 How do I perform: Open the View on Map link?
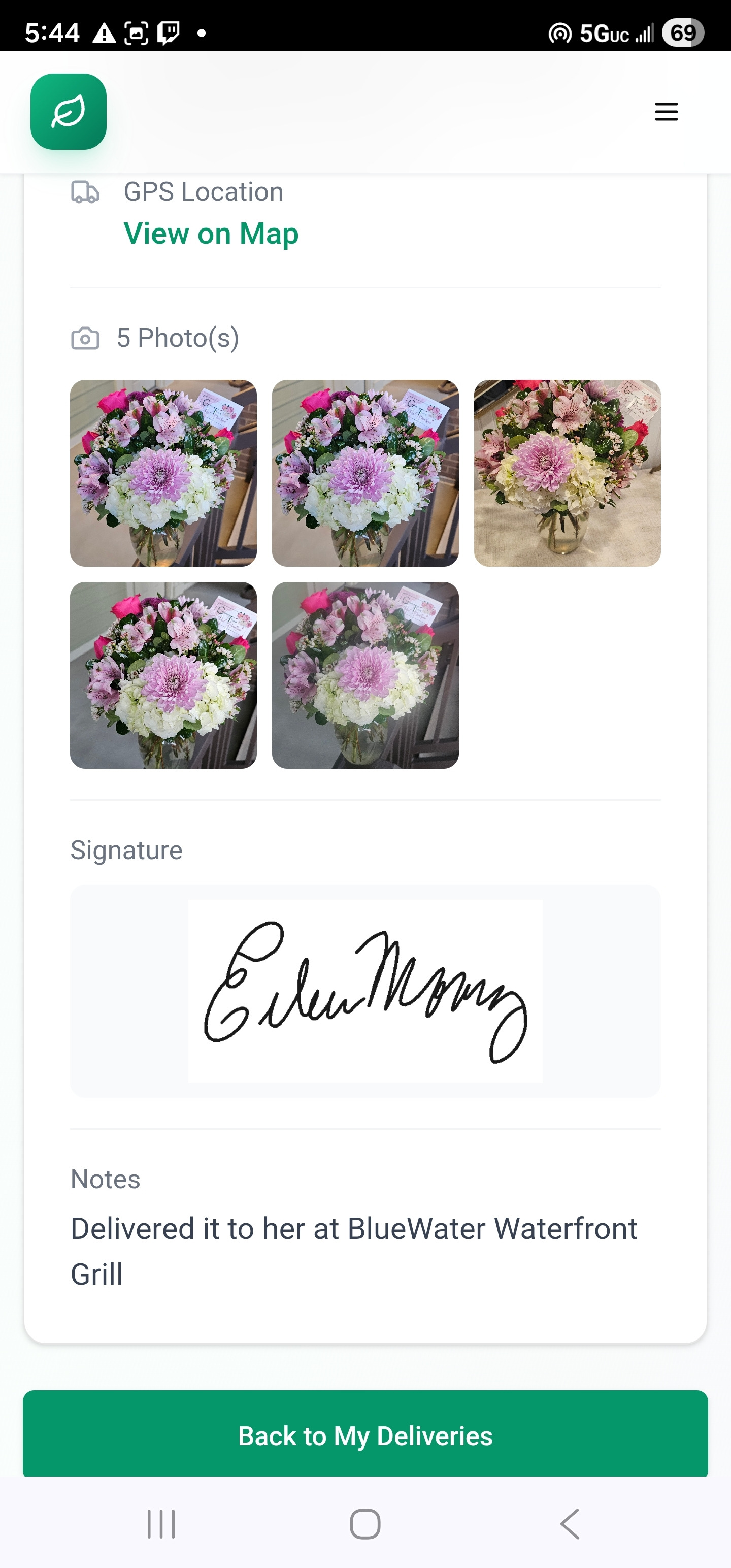(211, 234)
